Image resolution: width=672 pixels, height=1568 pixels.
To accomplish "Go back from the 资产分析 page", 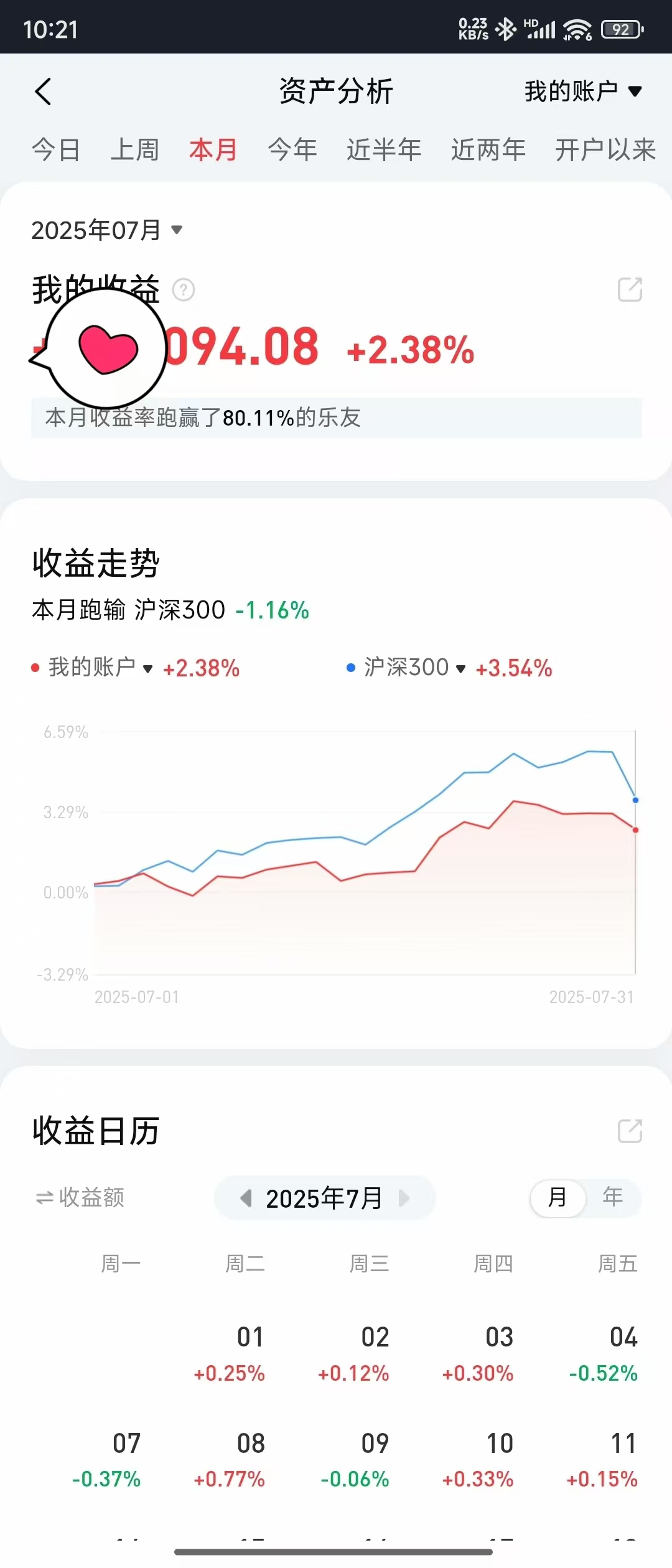I will (43, 91).
